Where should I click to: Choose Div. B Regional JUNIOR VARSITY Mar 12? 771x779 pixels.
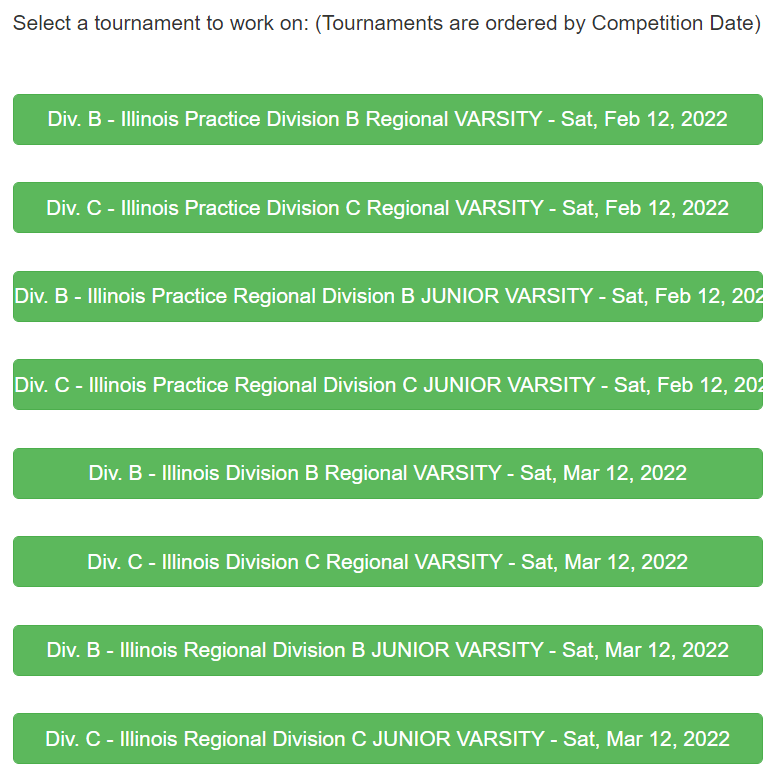click(x=387, y=650)
